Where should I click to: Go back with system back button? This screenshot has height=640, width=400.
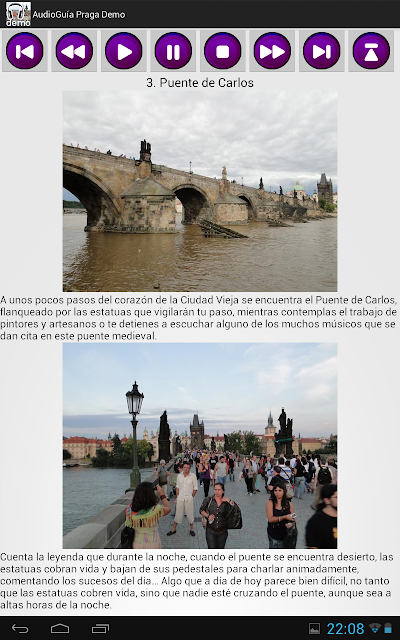(20, 629)
